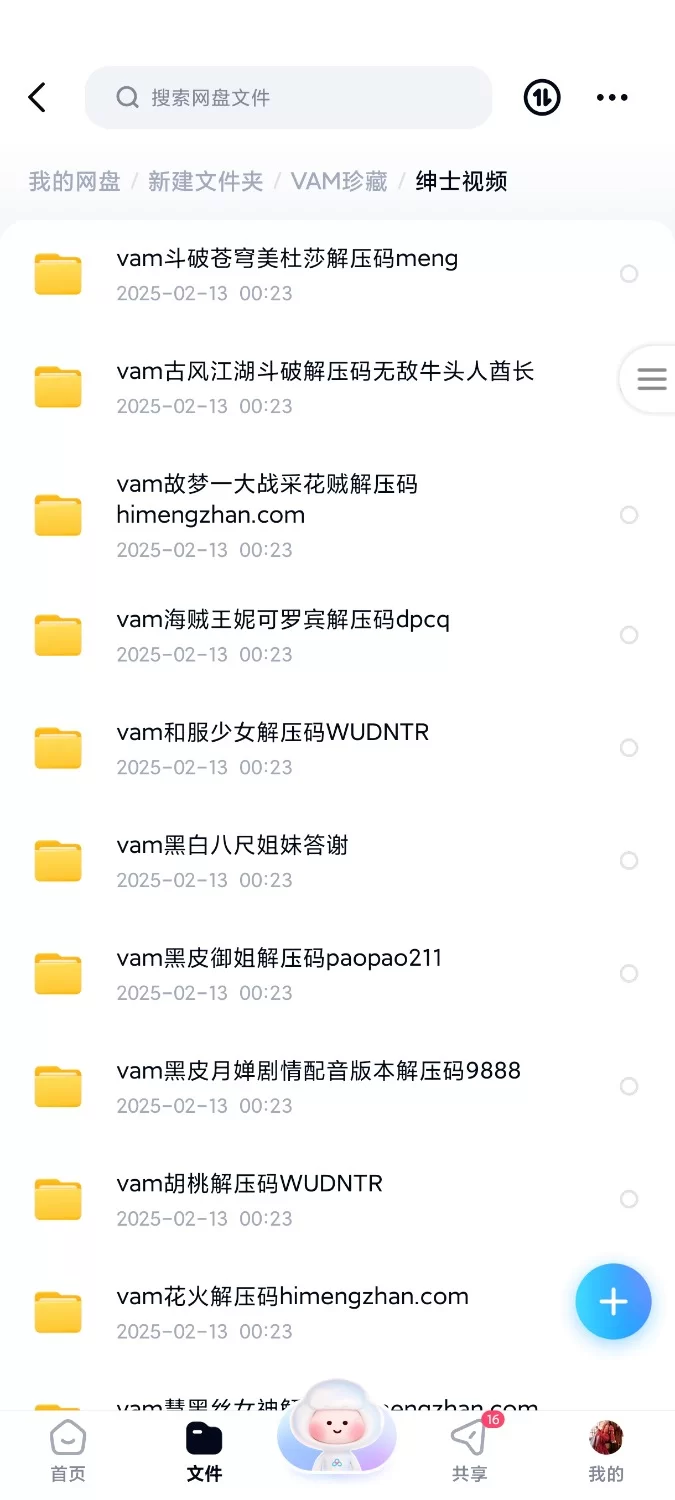The height and width of the screenshot is (1500, 675).
Task: Open folder vam斗破苍穹美杜莎解压码meng
Action: [287, 259]
